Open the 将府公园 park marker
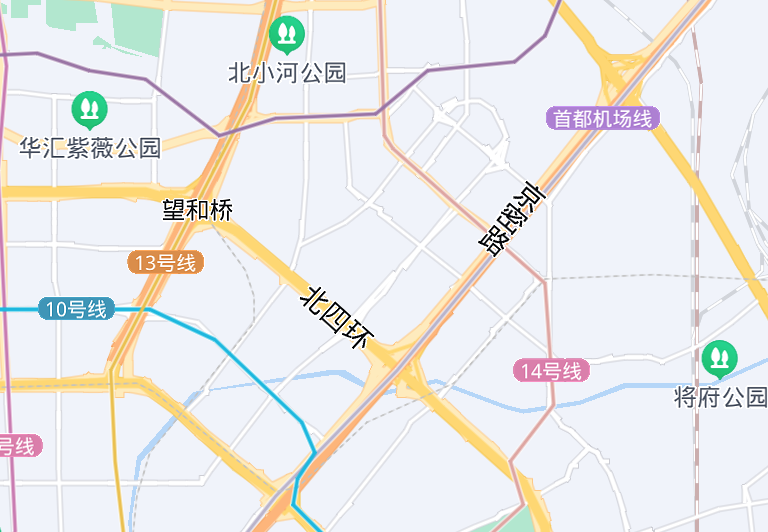The image size is (768, 532). click(x=719, y=358)
